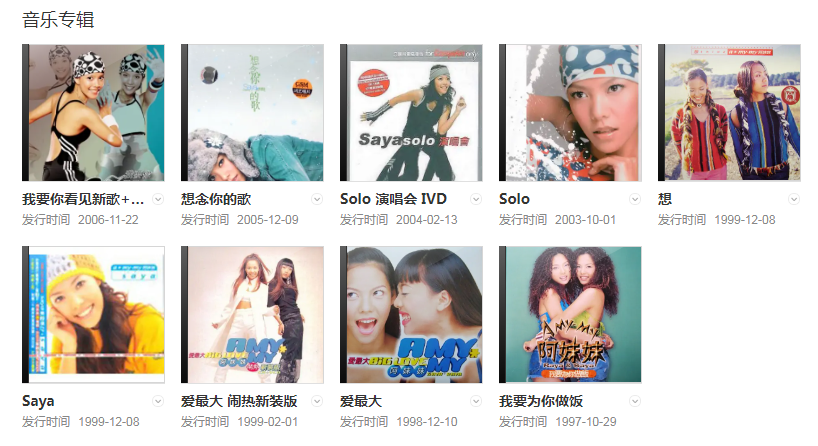Open the album 想念你的歌
The image size is (818, 446).
(x=252, y=113)
